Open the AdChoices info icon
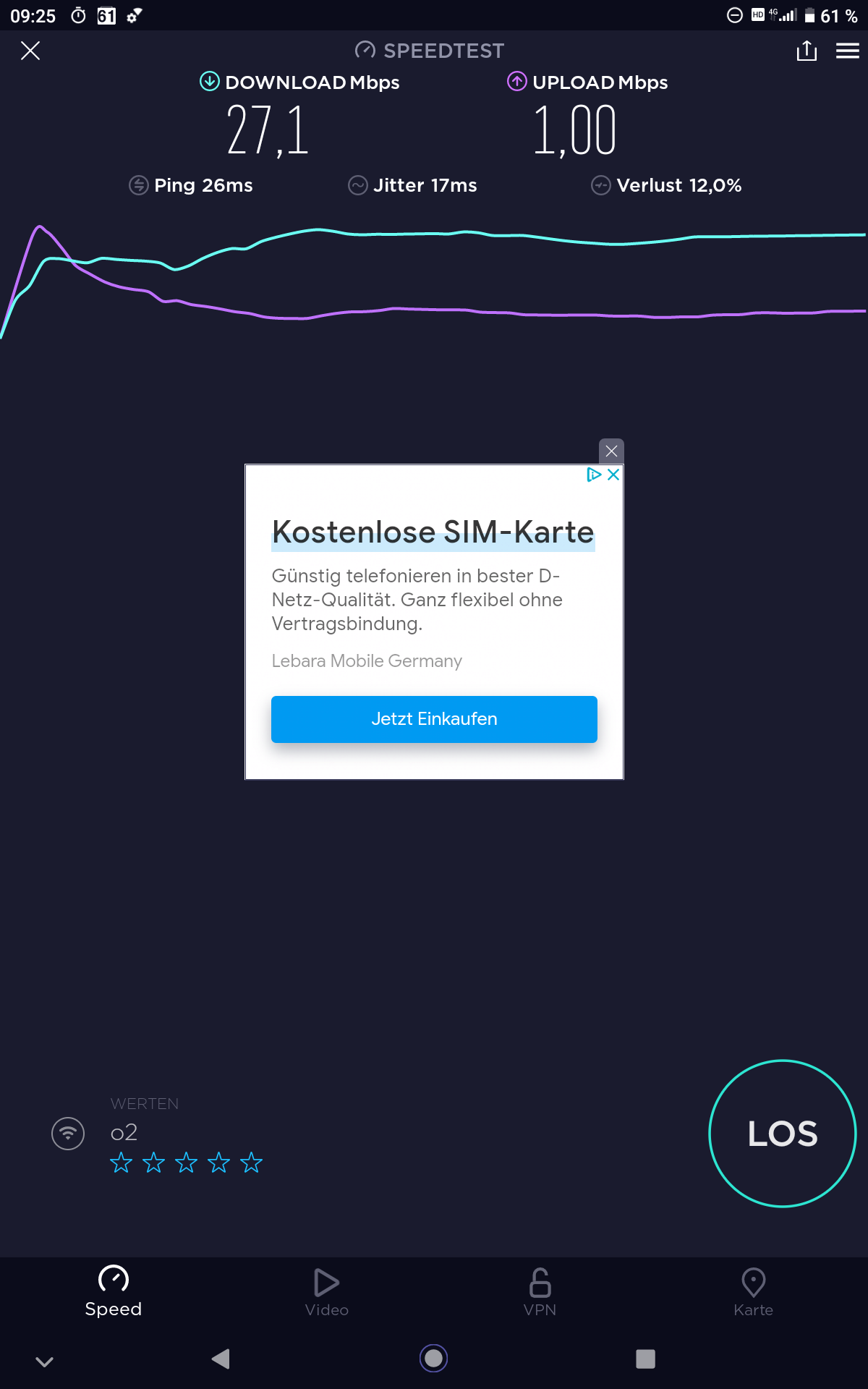Screen dimensions: 868x1389 (594, 475)
